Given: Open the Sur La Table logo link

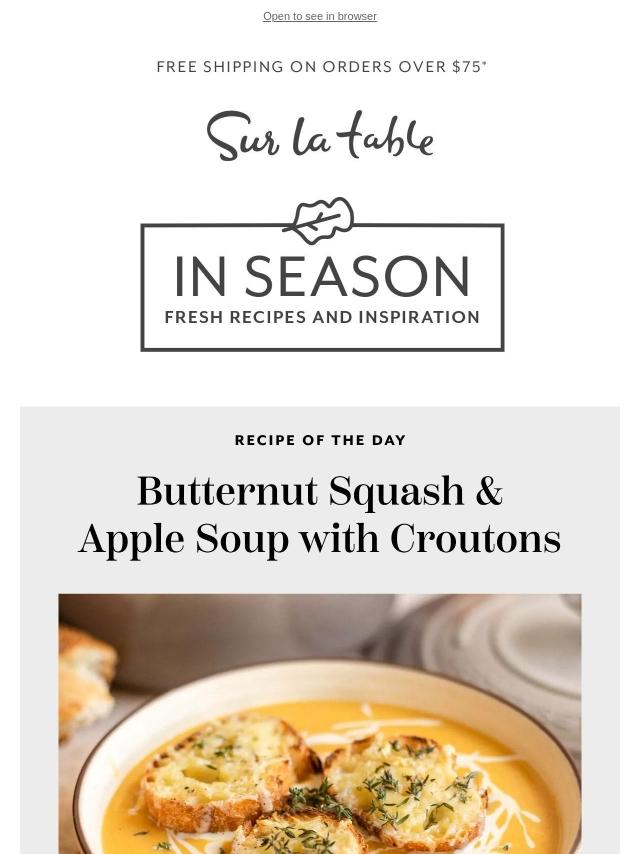Looking at the screenshot, I should (x=320, y=135).
